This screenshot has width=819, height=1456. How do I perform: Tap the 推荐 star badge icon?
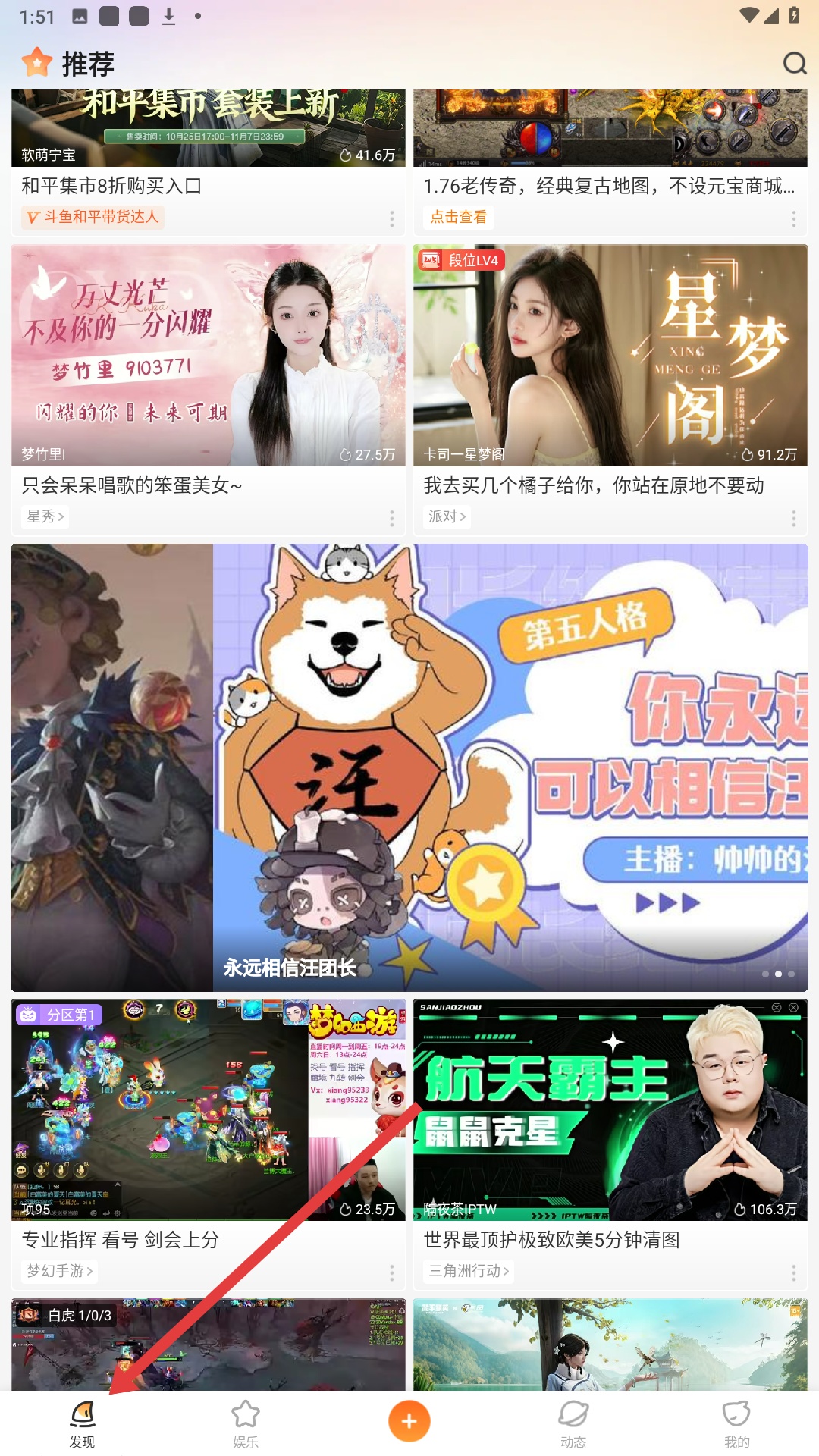point(36,63)
